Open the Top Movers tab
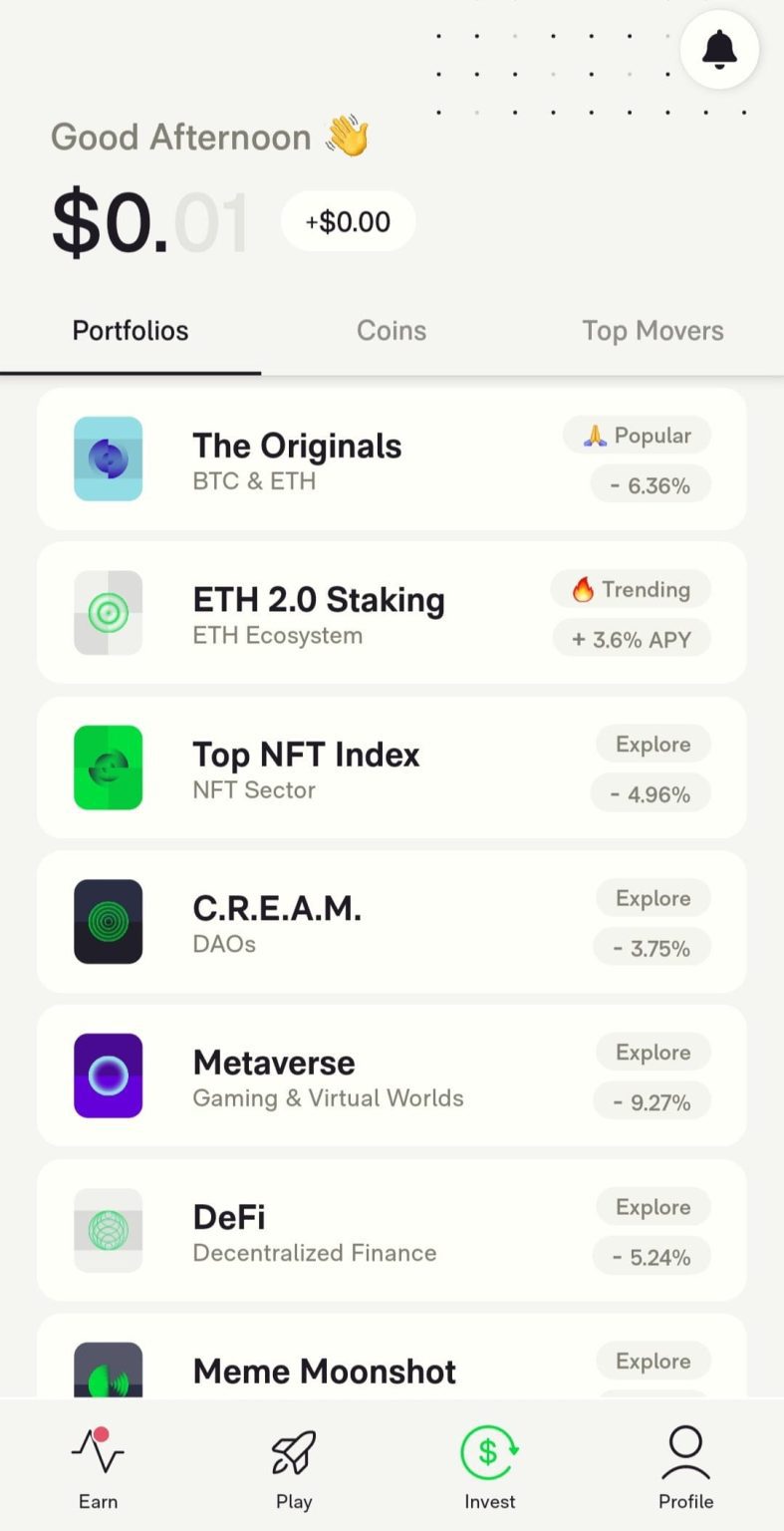The height and width of the screenshot is (1531, 784). [653, 330]
